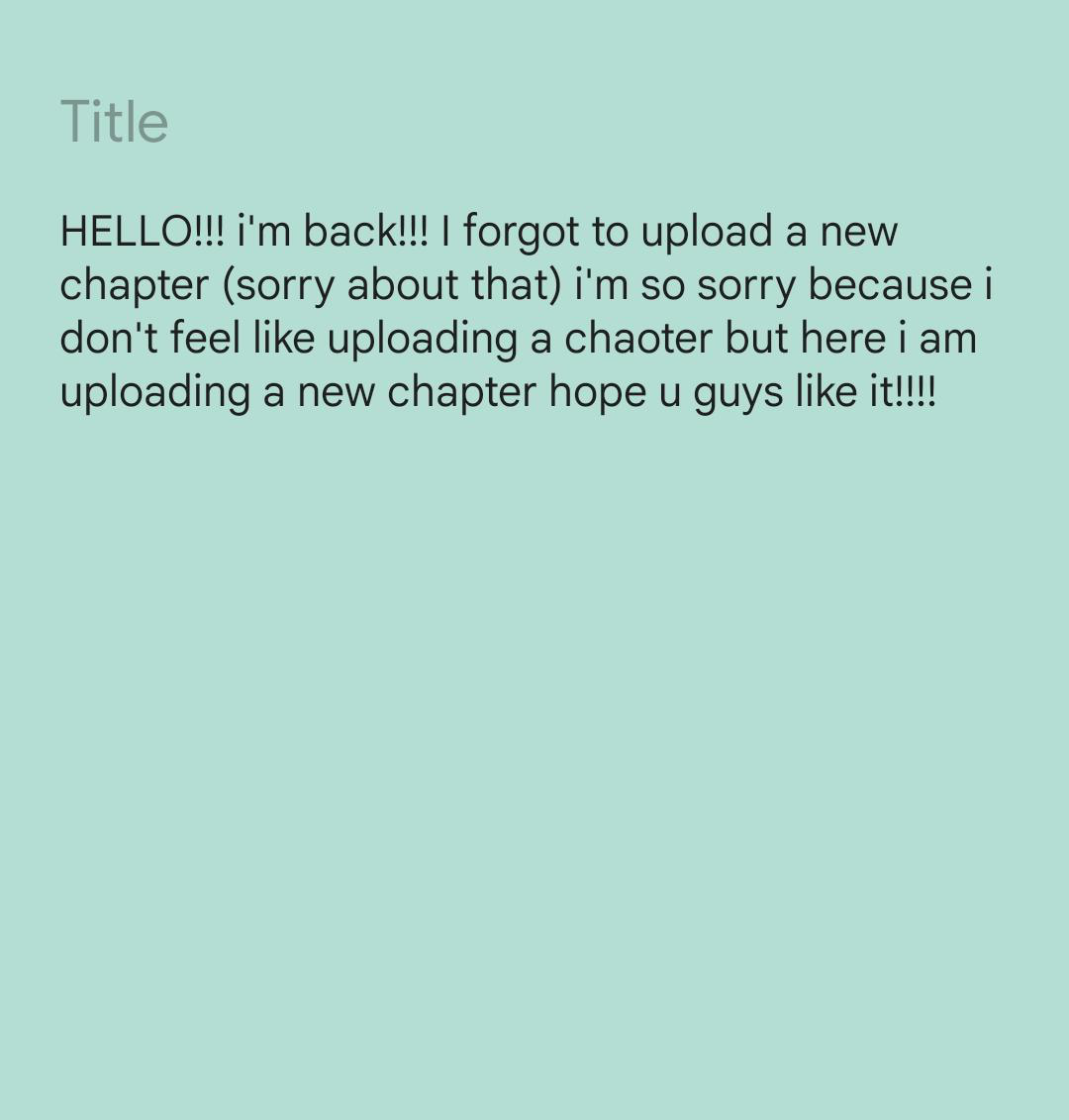This screenshot has width=1069, height=1120.
Task: Tap the note body text starting with HELLO
Action: click(x=527, y=311)
